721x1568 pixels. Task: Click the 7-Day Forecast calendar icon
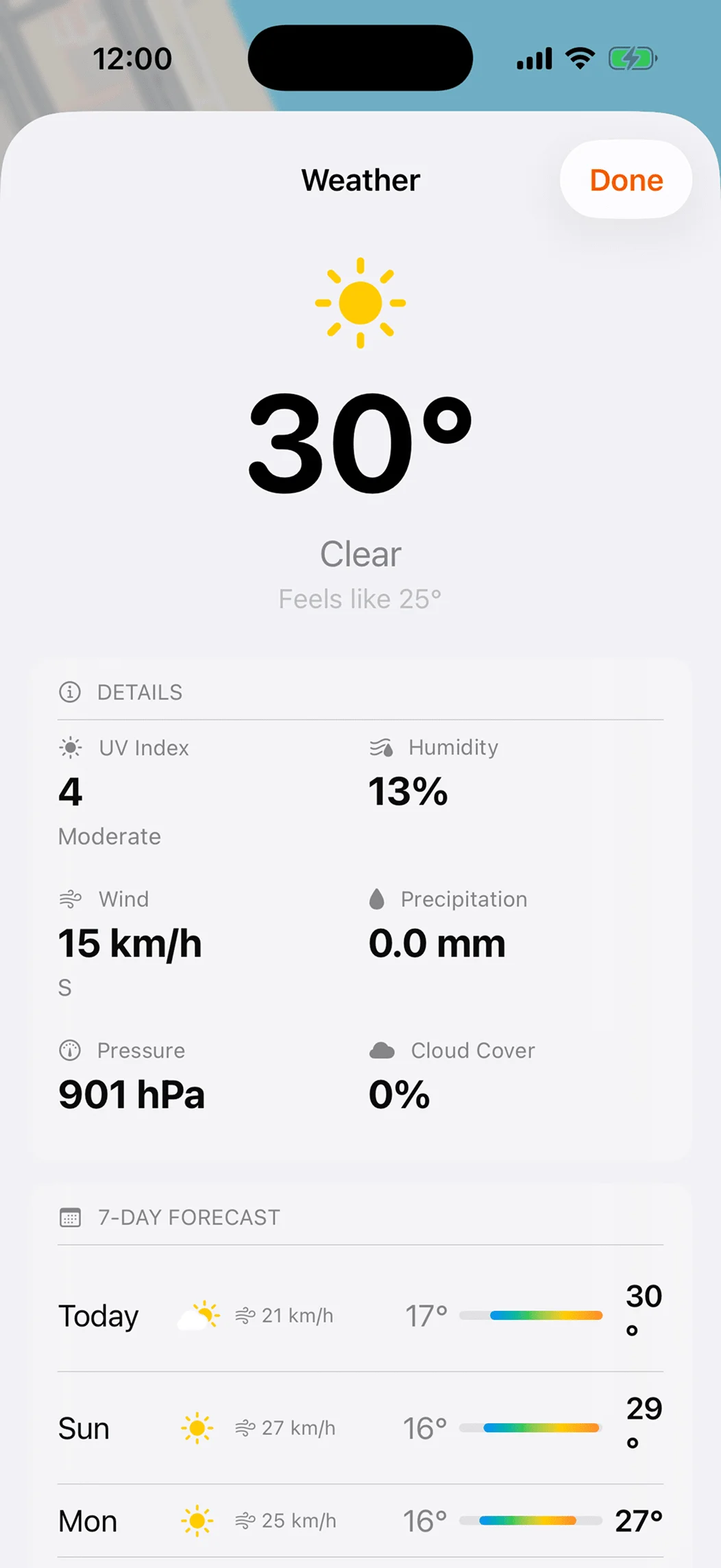coord(71,1217)
